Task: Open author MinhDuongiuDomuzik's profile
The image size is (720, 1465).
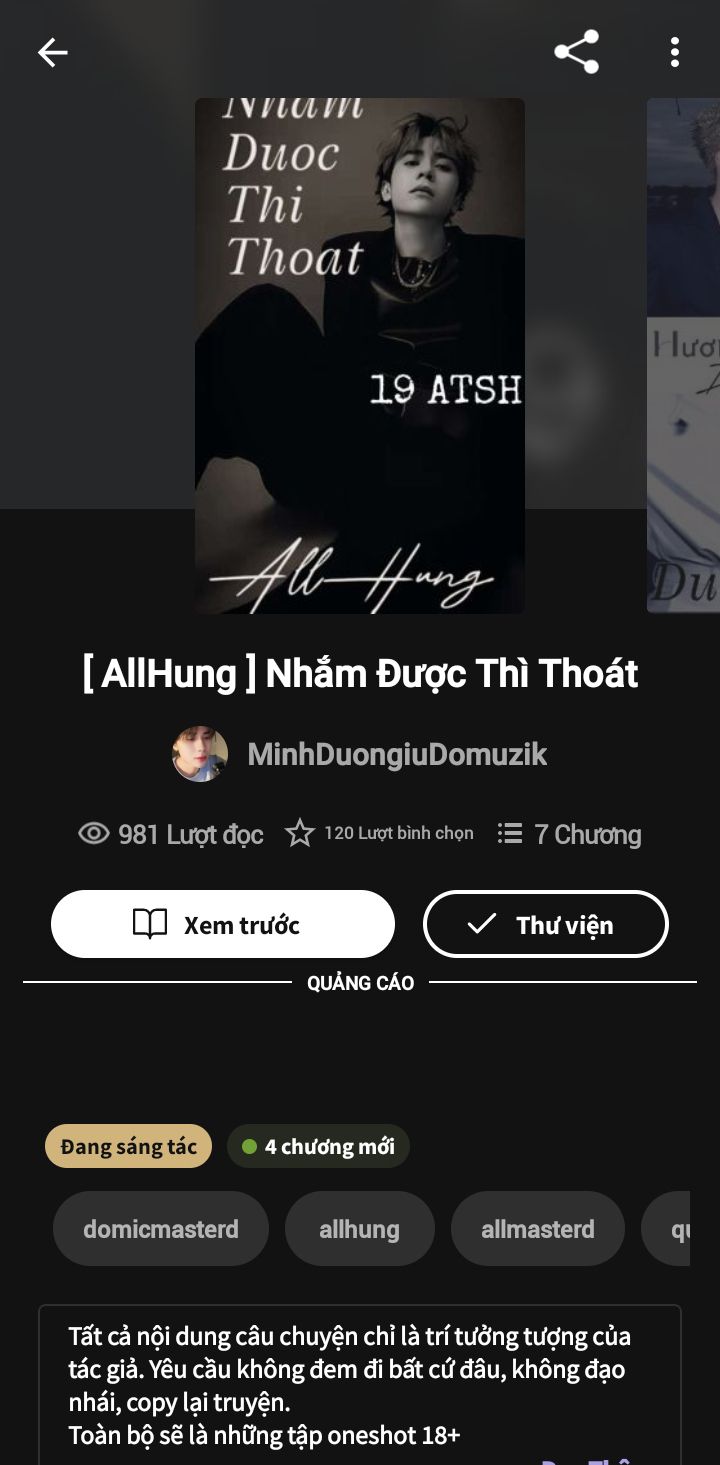Action: coord(360,754)
